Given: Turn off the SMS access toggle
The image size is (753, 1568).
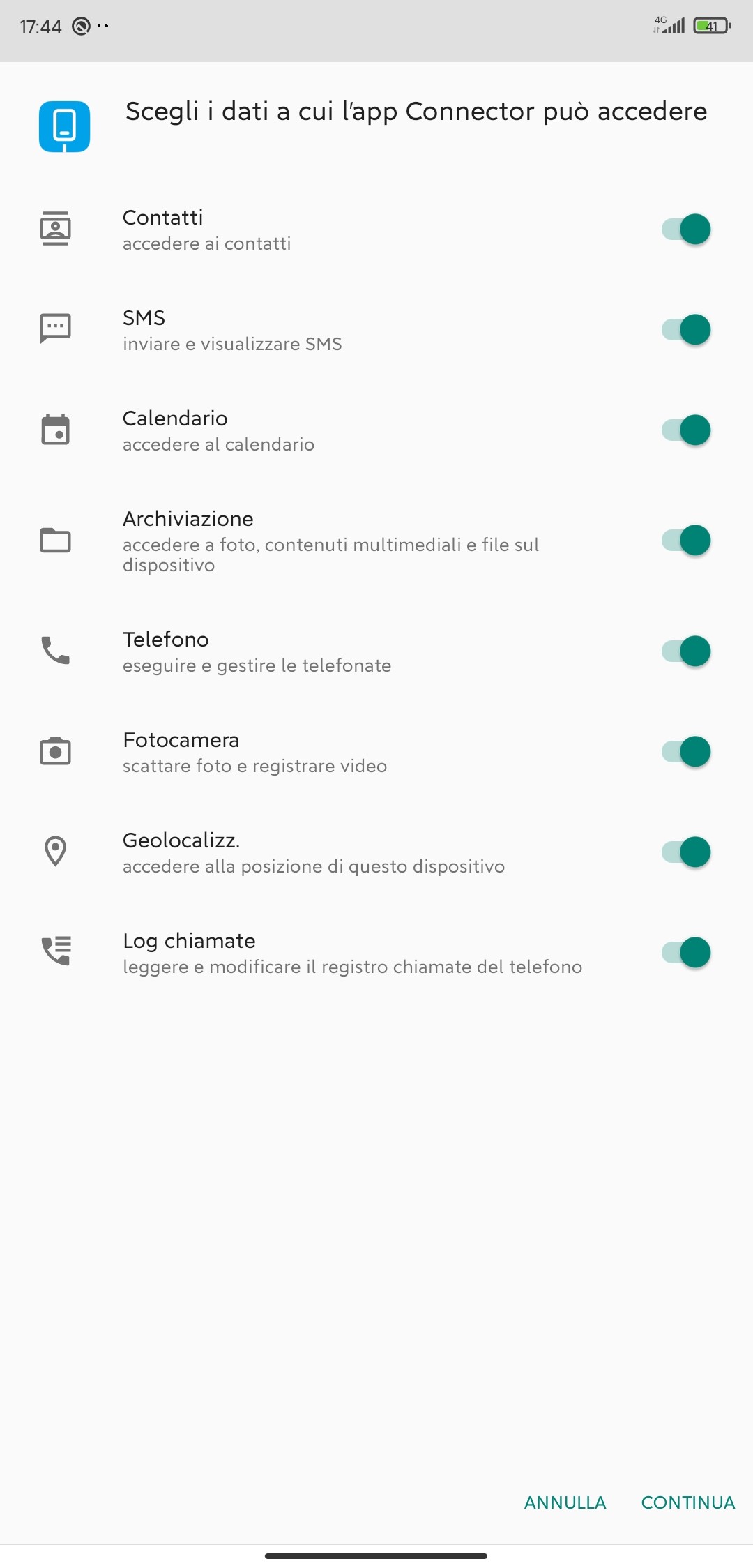Looking at the screenshot, I should [x=686, y=330].
